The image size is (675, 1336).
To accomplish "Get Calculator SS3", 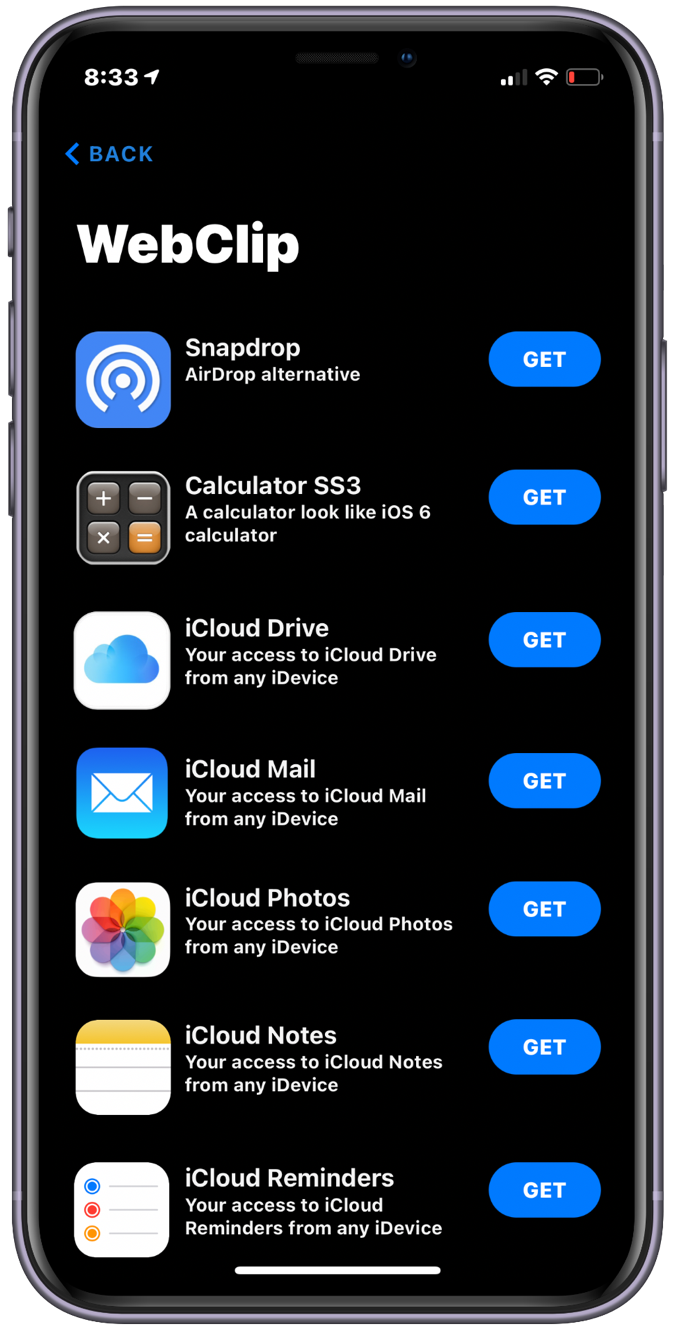I will pyautogui.click(x=544, y=497).
